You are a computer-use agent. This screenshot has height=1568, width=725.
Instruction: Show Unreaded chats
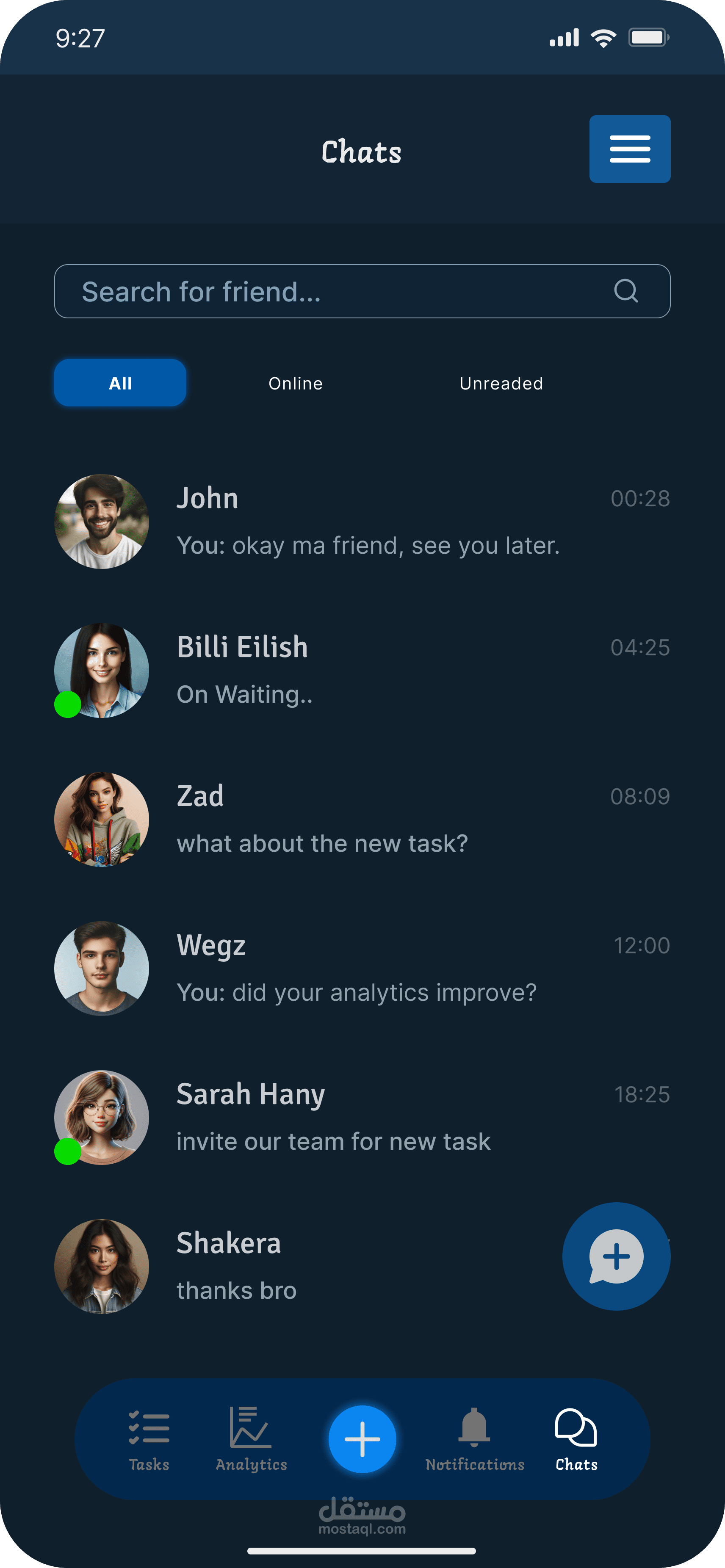click(501, 384)
